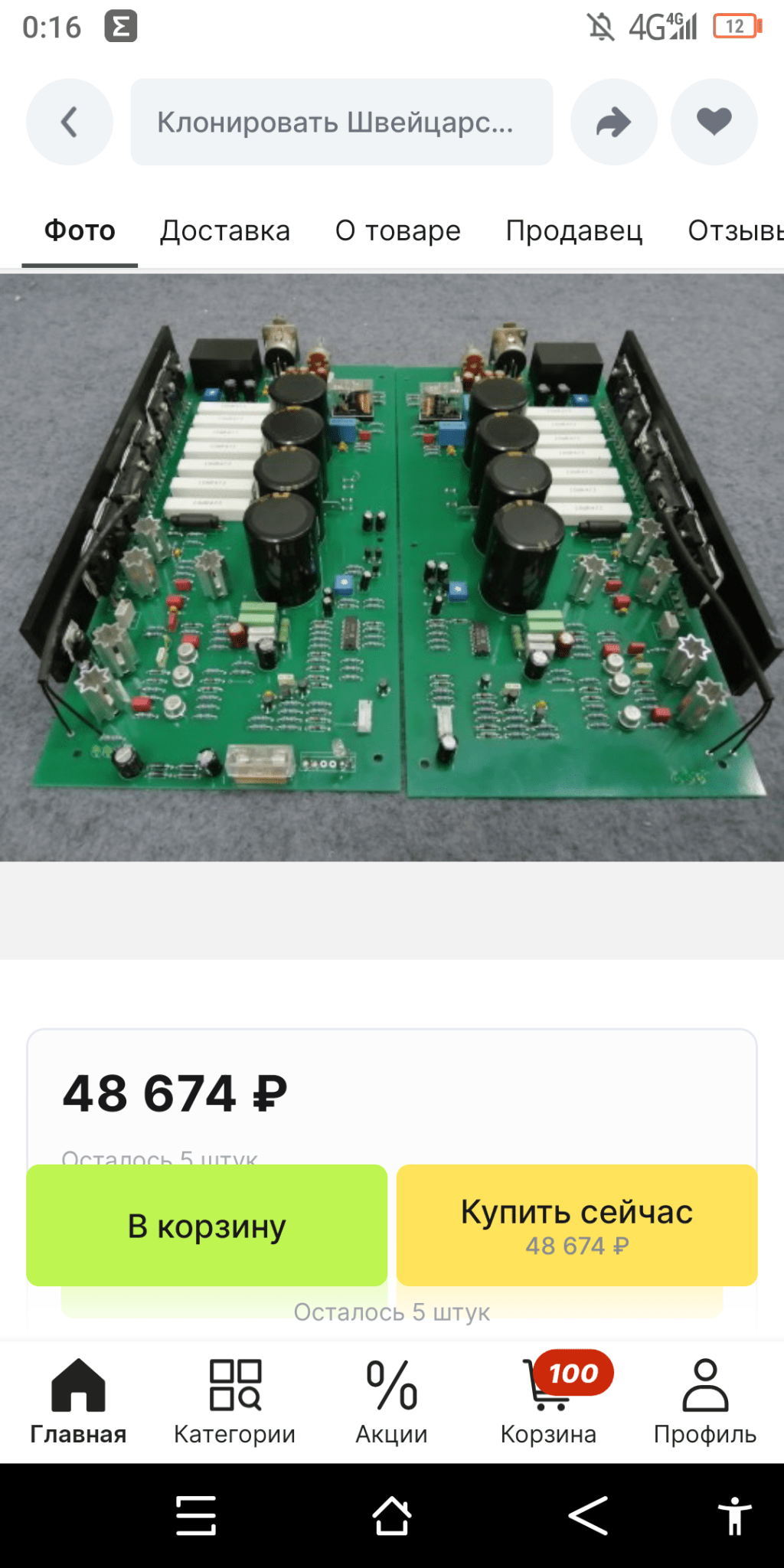Go to Главная in bottom navigation
This screenshot has width=784, height=1568.
point(78,1402)
